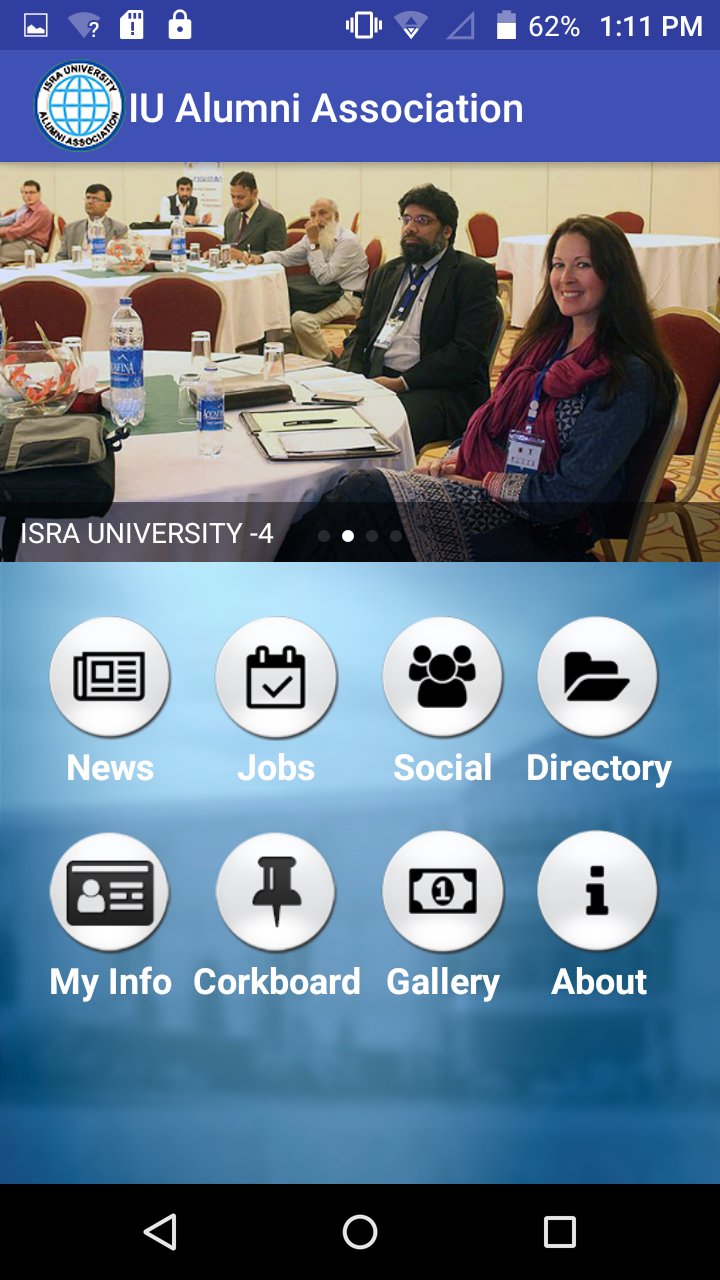Open the Jobs calendar icon
Image resolution: width=720 pixels, height=1280 pixels.
point(276,676)
